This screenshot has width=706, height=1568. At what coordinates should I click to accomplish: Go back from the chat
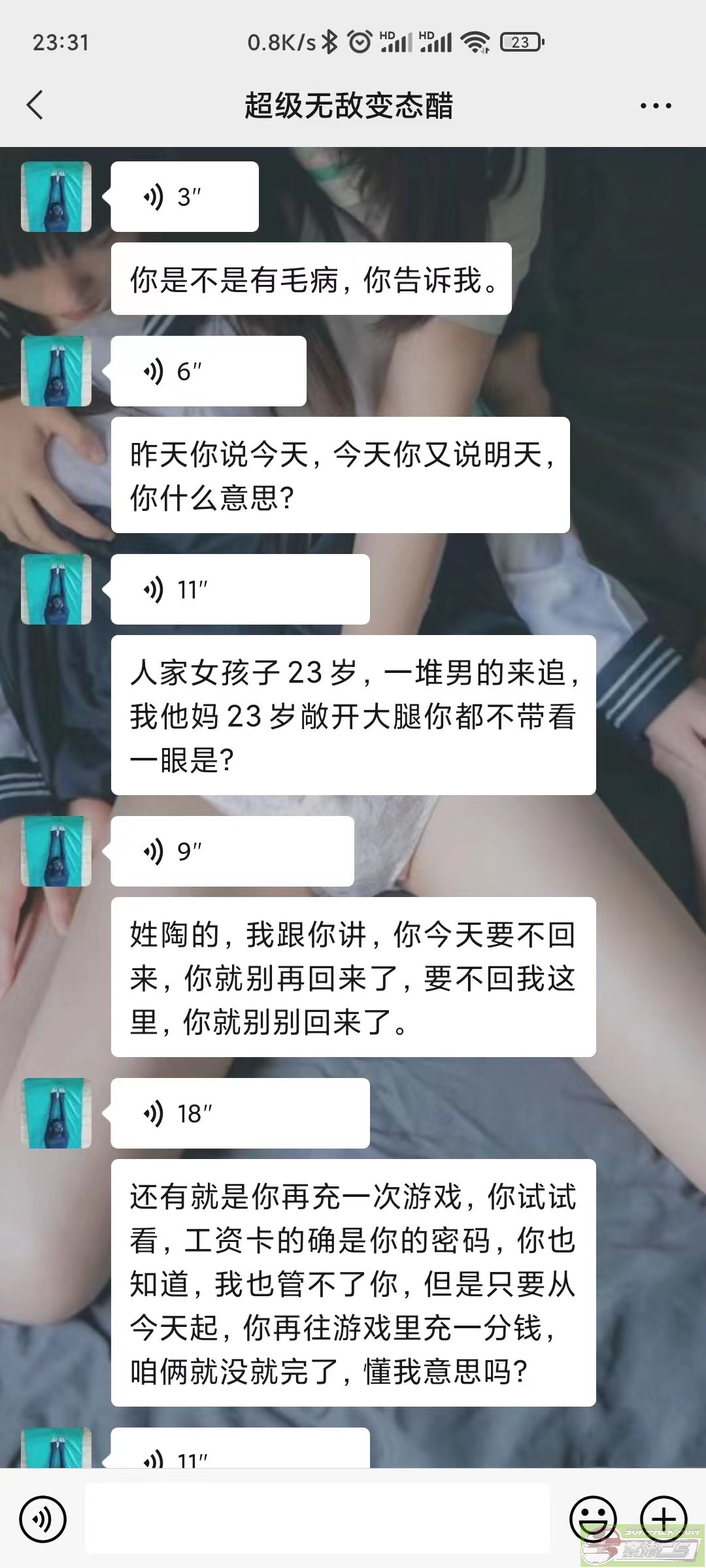click(35, 105)
